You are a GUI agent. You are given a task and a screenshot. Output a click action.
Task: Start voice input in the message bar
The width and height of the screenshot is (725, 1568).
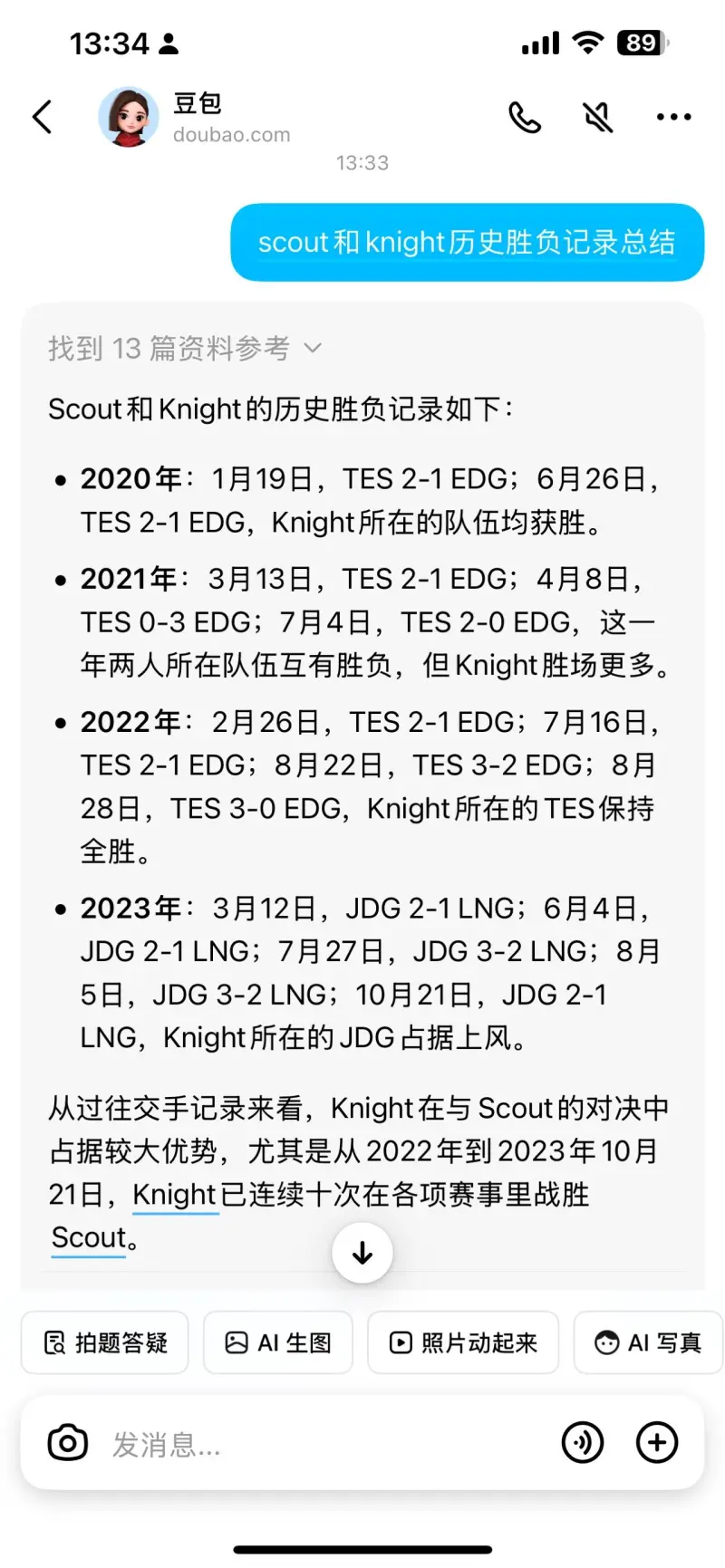pos(583,1442)
